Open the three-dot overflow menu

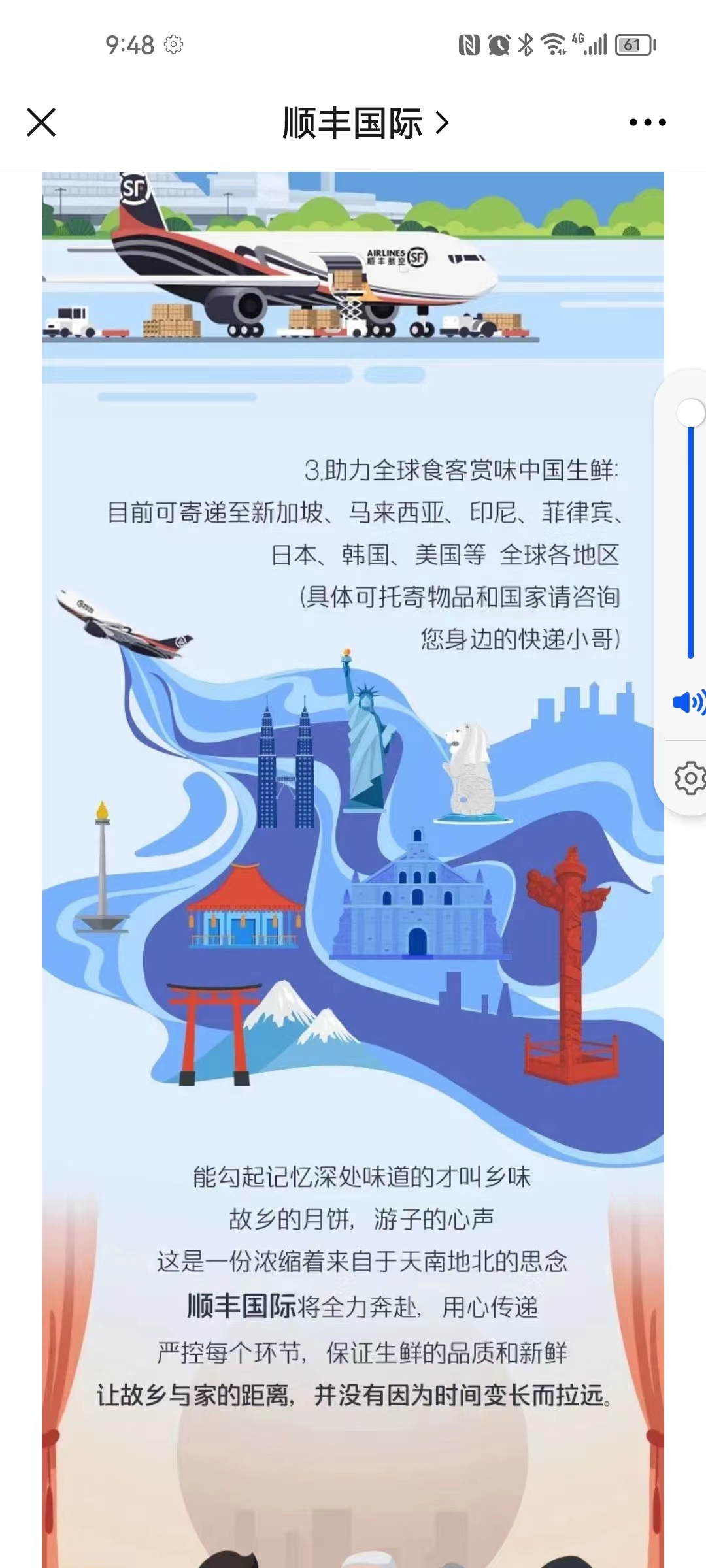(x=647, y=122)
